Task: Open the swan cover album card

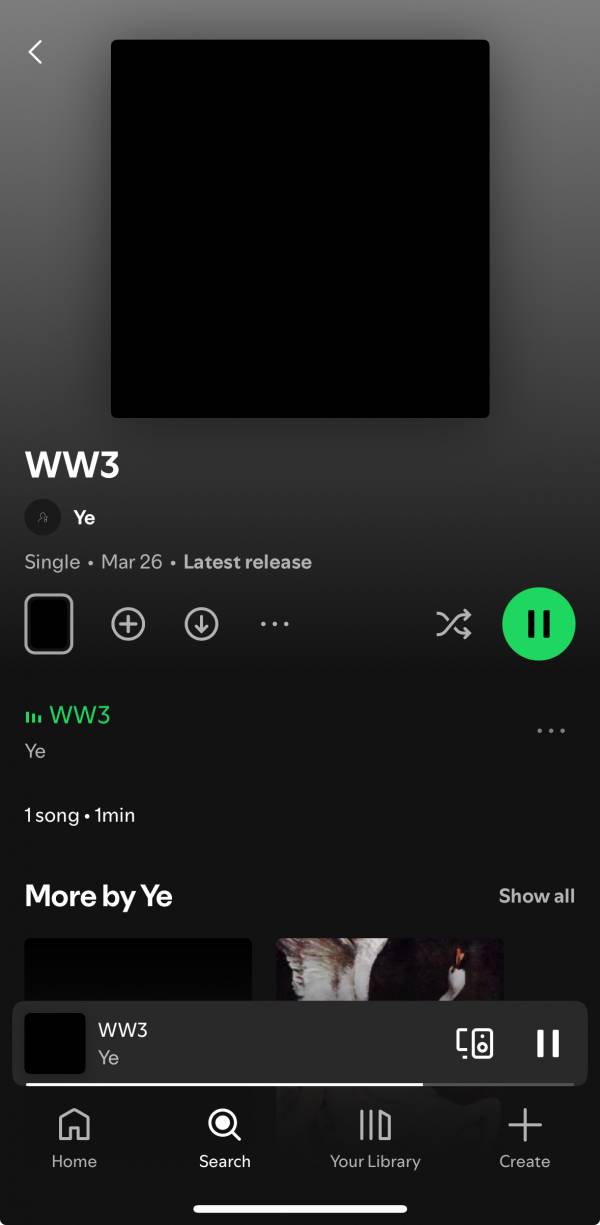Action: click(x=389, y=968)
